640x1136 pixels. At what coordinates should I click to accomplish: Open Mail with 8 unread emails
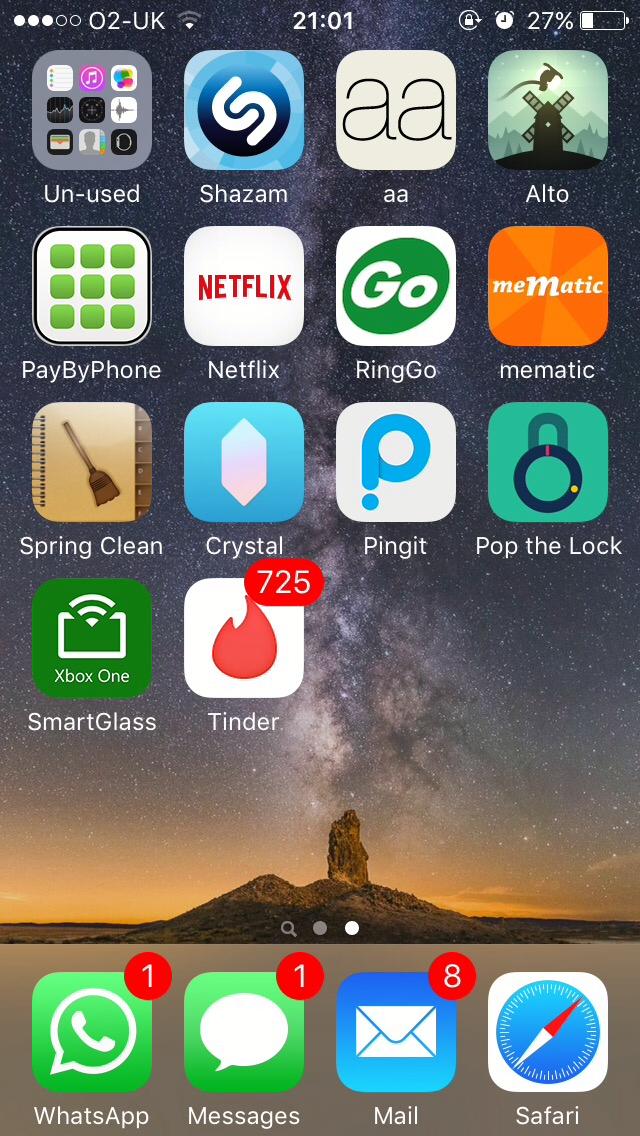(x=396, y=1032)
